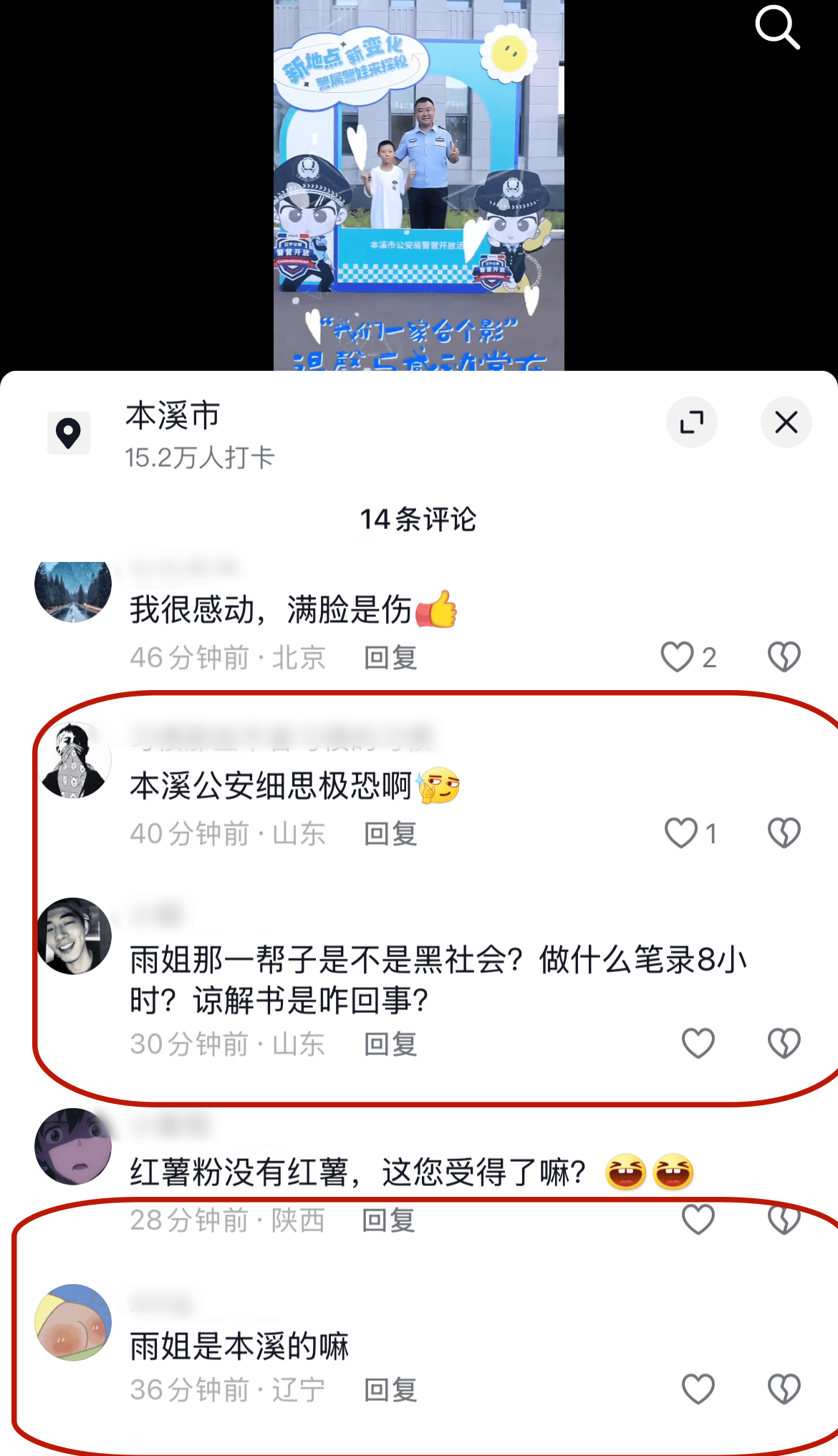Reply to the comment 红薯粉没有红薯
838x1456 pixels.
click(389, 1220)
